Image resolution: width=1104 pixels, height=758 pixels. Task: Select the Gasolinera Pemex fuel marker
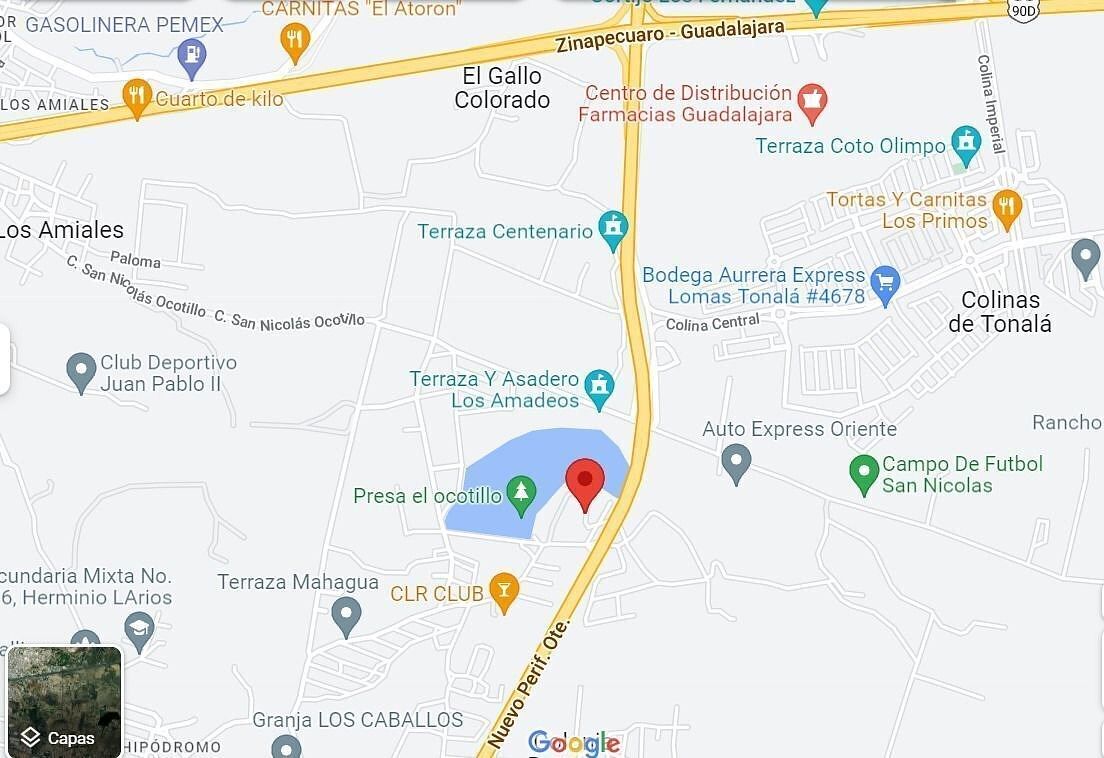[192, 59]
